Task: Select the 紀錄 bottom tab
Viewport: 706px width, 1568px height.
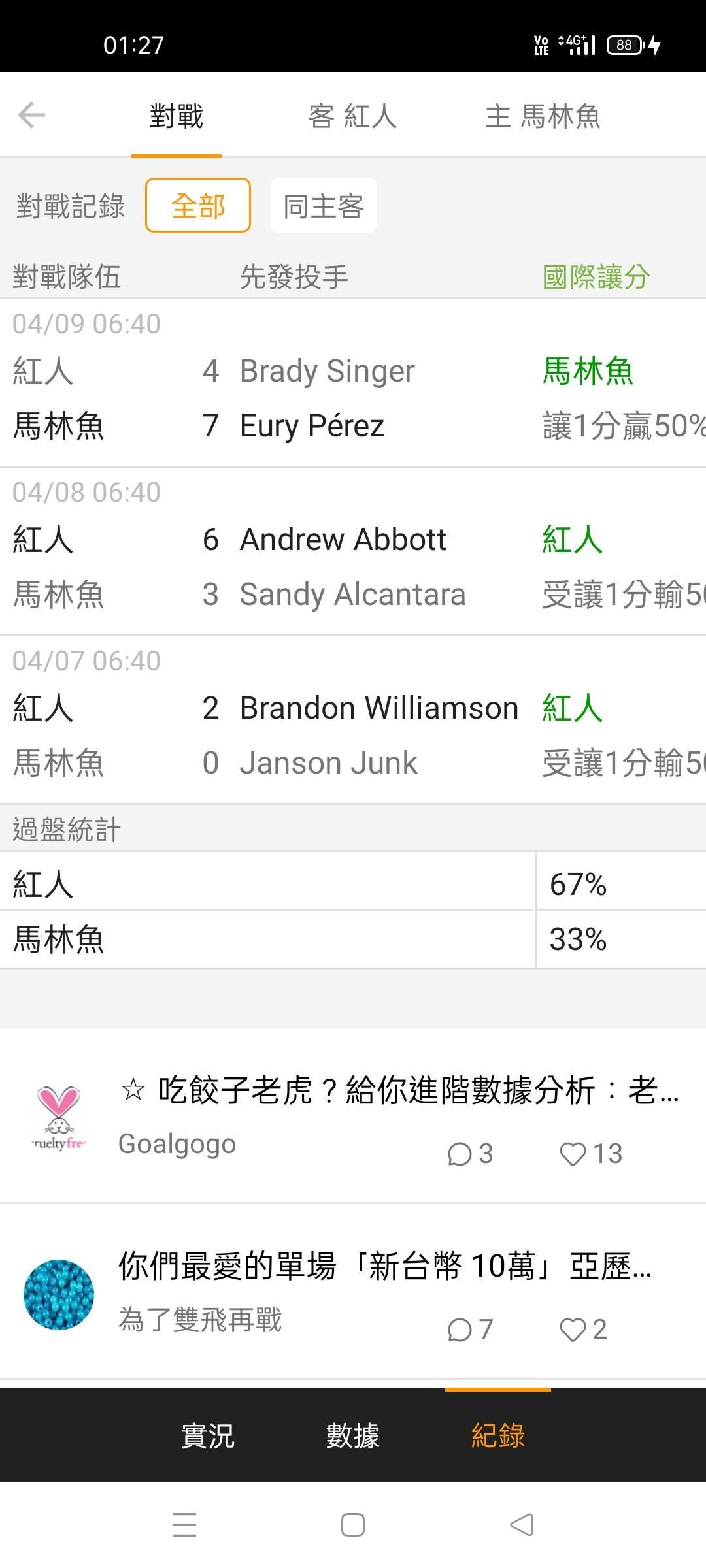Action: pyautogui.click(x=498, y=1435)
